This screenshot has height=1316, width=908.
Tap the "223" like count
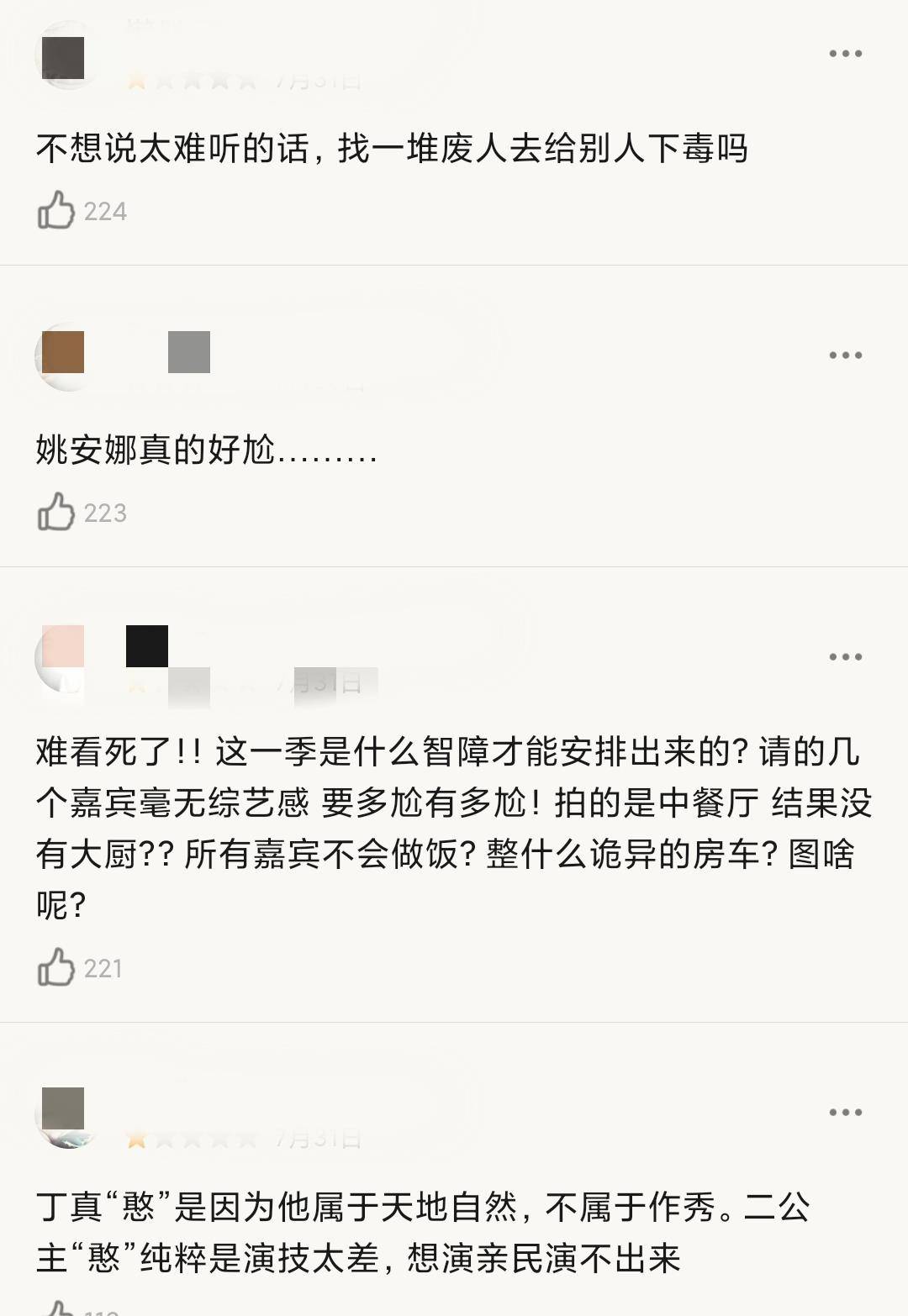click(105, 511)
